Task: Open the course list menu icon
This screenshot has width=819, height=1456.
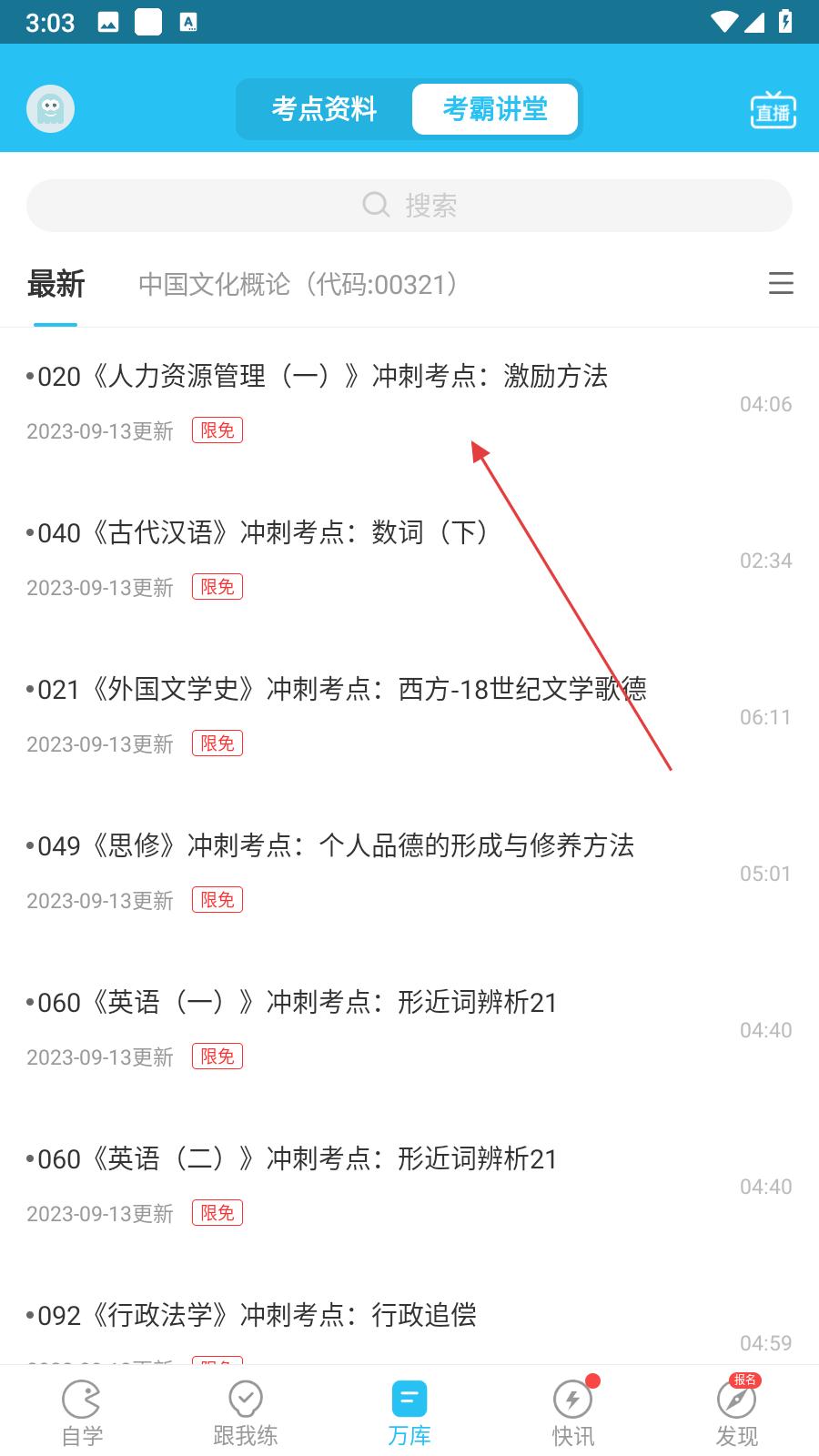Action: coord(781,284)
